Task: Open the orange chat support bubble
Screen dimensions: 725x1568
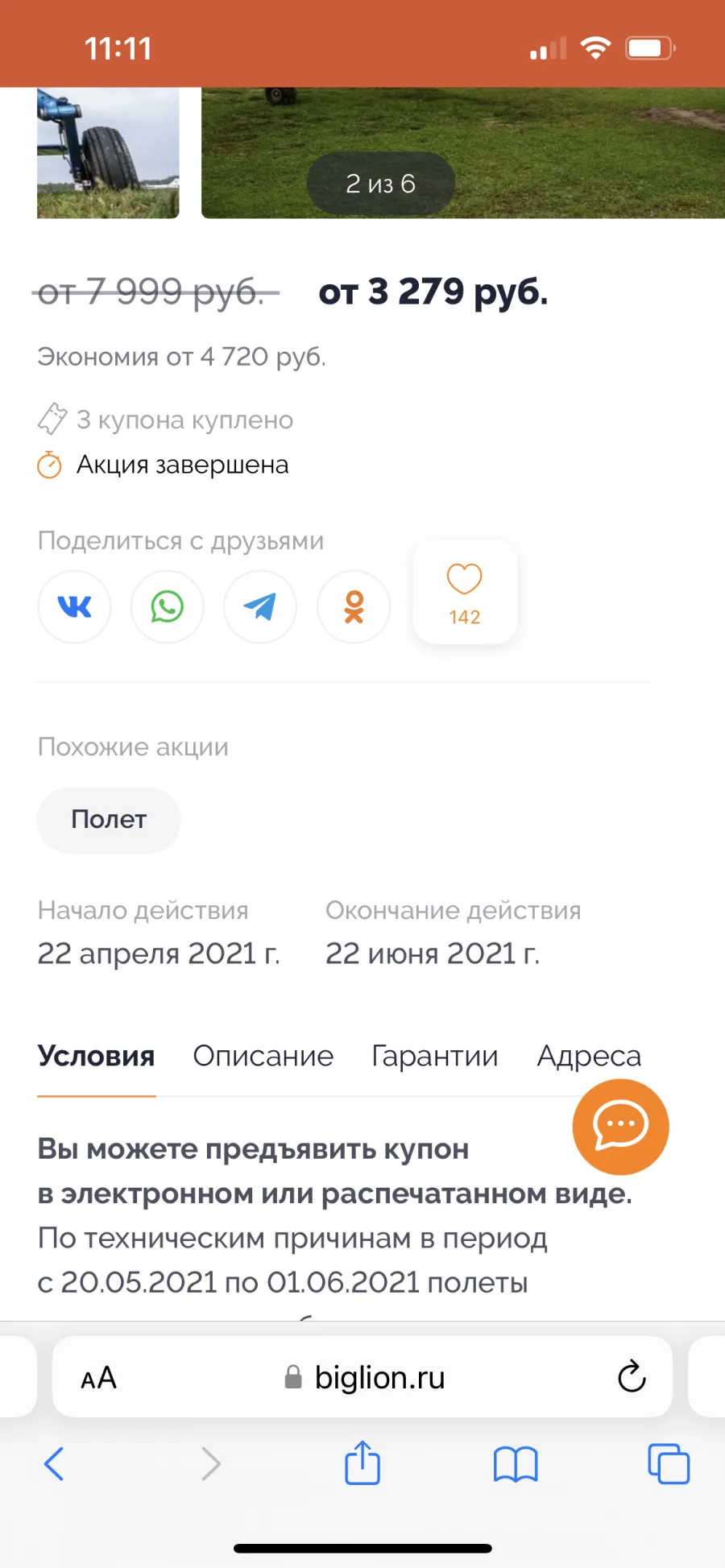Action: pos(620,1127)
